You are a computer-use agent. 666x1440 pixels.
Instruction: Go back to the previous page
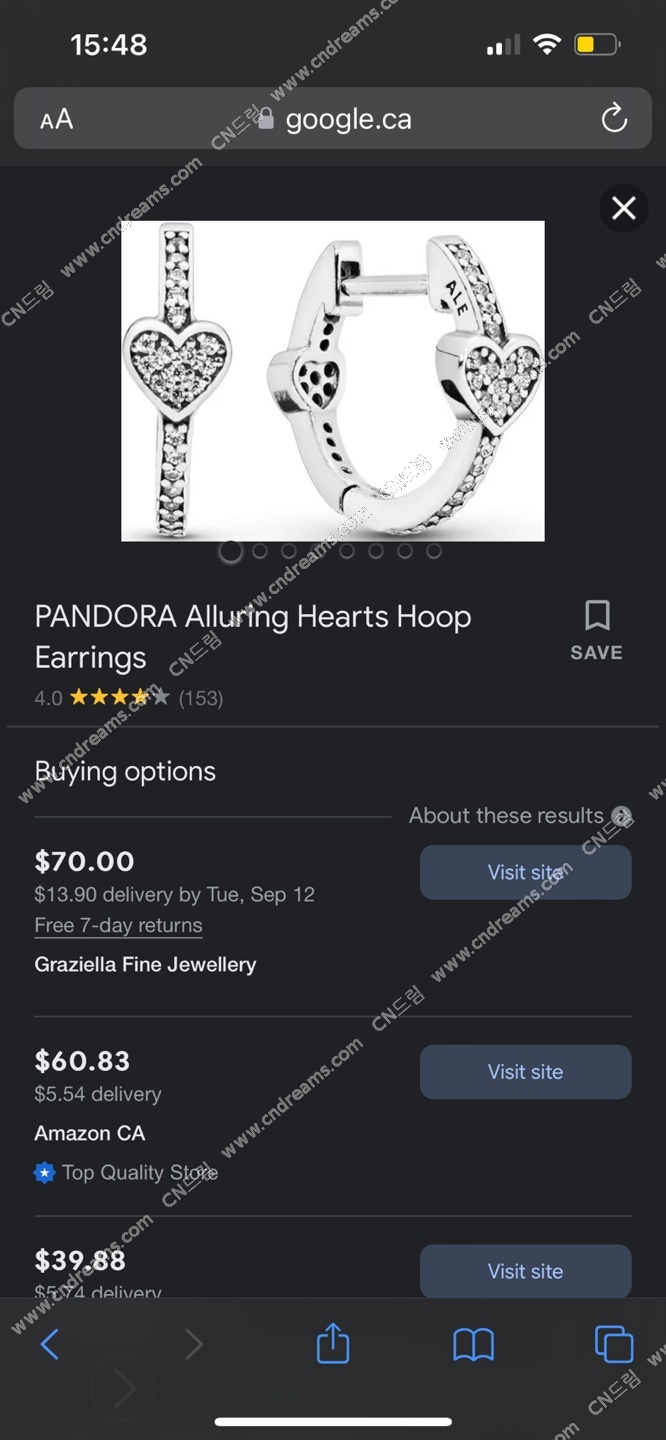click(50, 1344)
